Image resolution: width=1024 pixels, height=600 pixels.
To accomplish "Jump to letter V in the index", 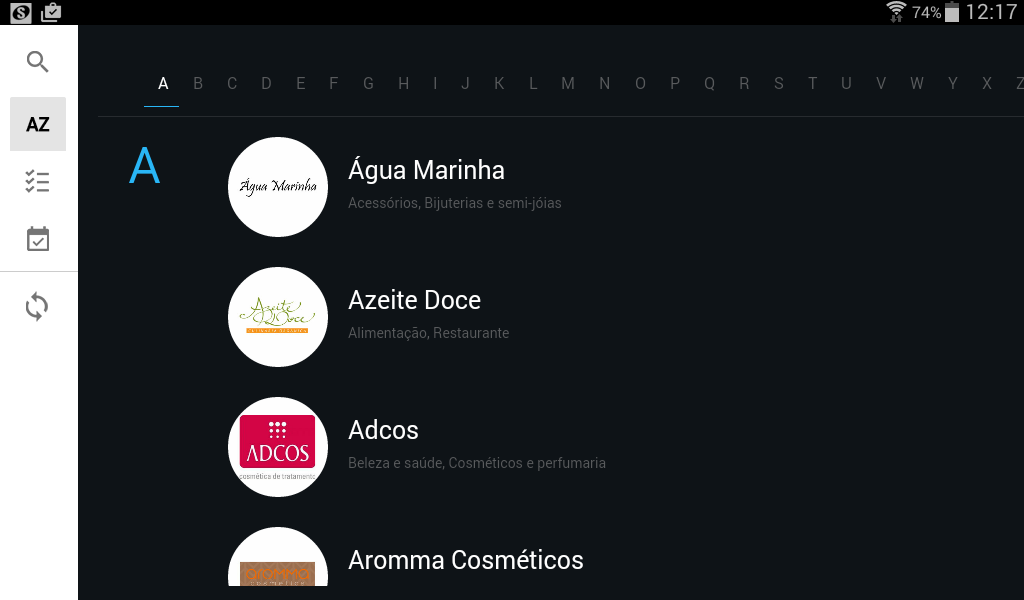I will tap(881, 84).
